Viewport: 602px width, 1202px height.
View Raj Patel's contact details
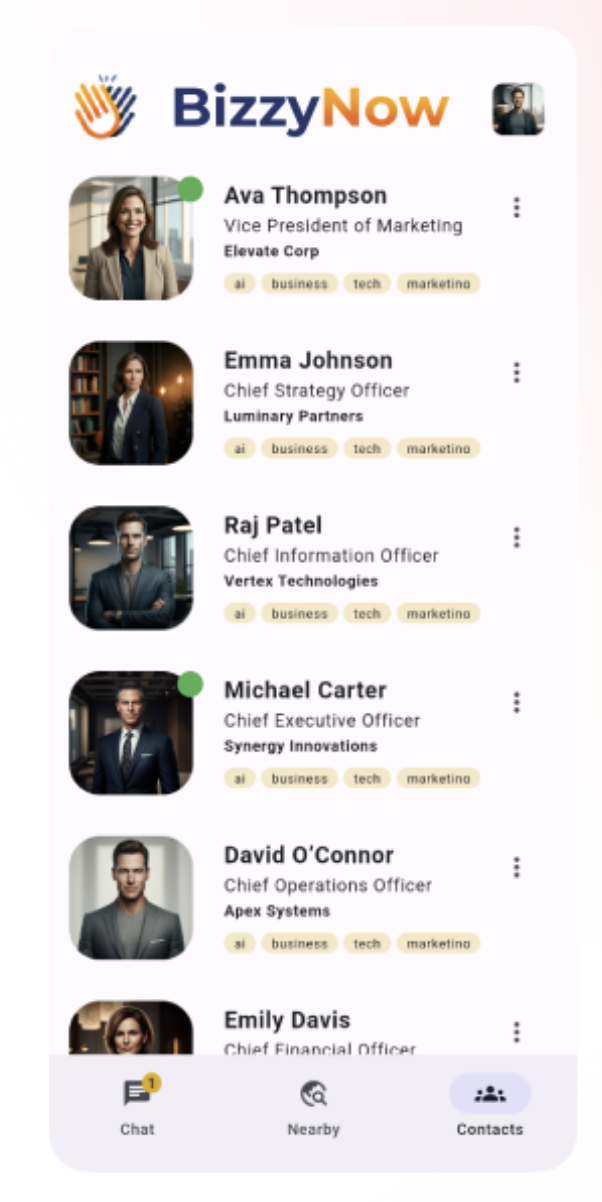click(273, 525)
